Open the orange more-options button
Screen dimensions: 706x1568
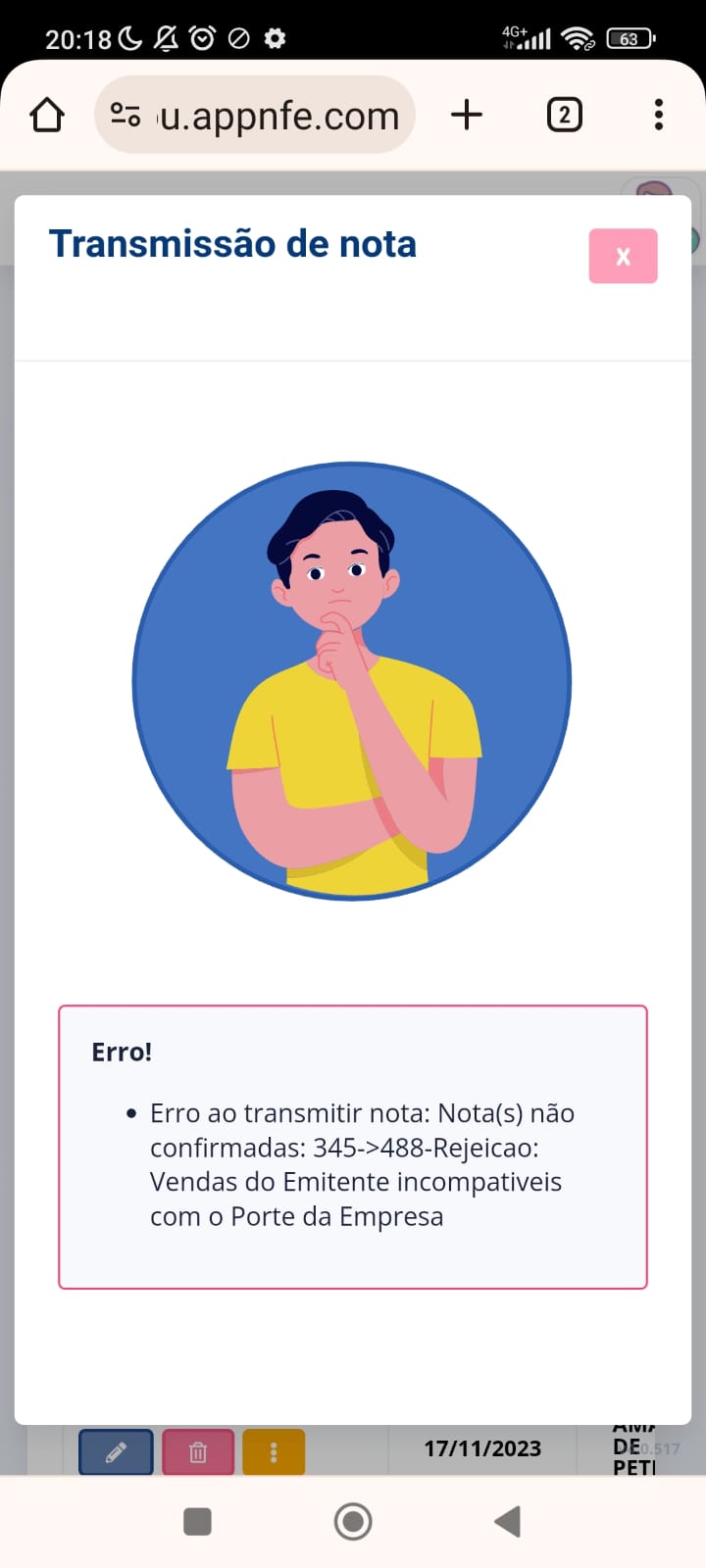coord(274,1451)
